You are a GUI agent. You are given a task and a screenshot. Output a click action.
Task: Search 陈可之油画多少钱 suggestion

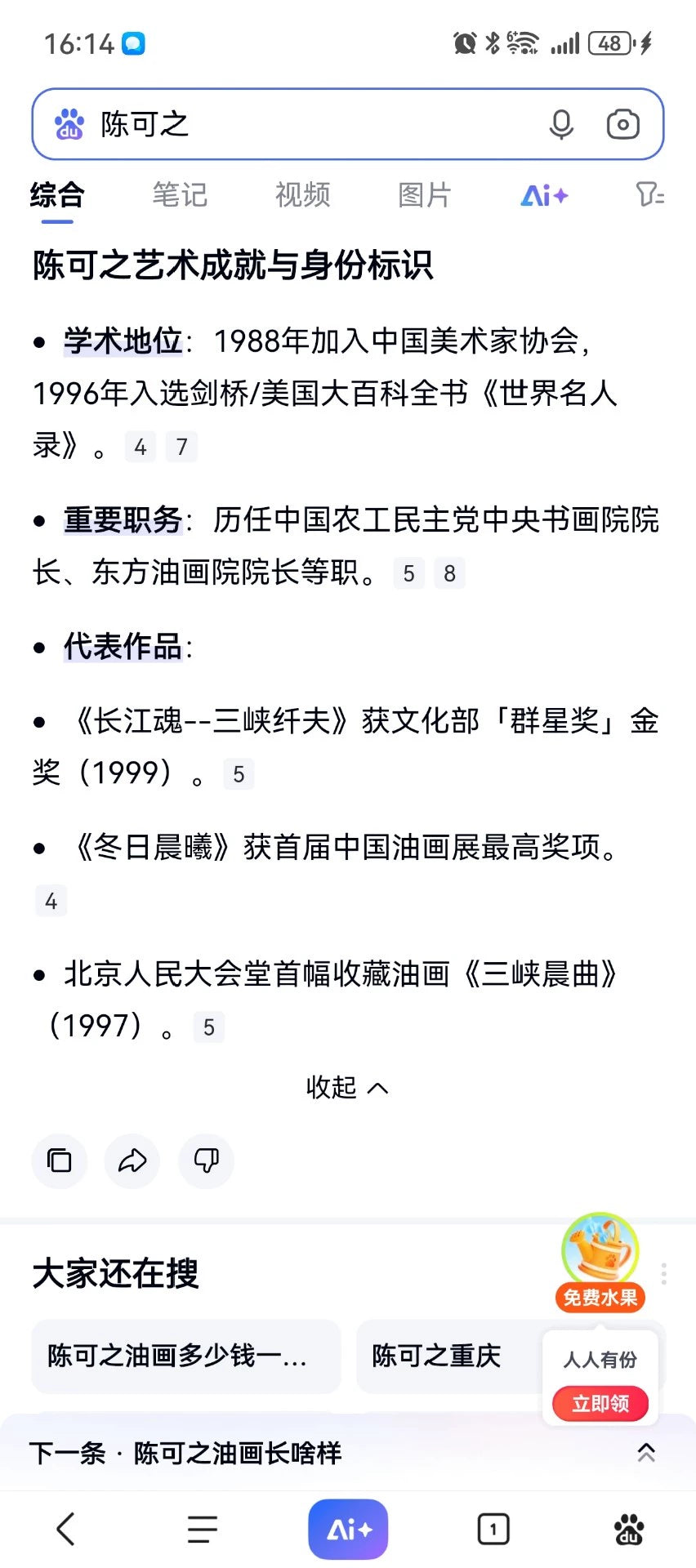click(185, 1356)
